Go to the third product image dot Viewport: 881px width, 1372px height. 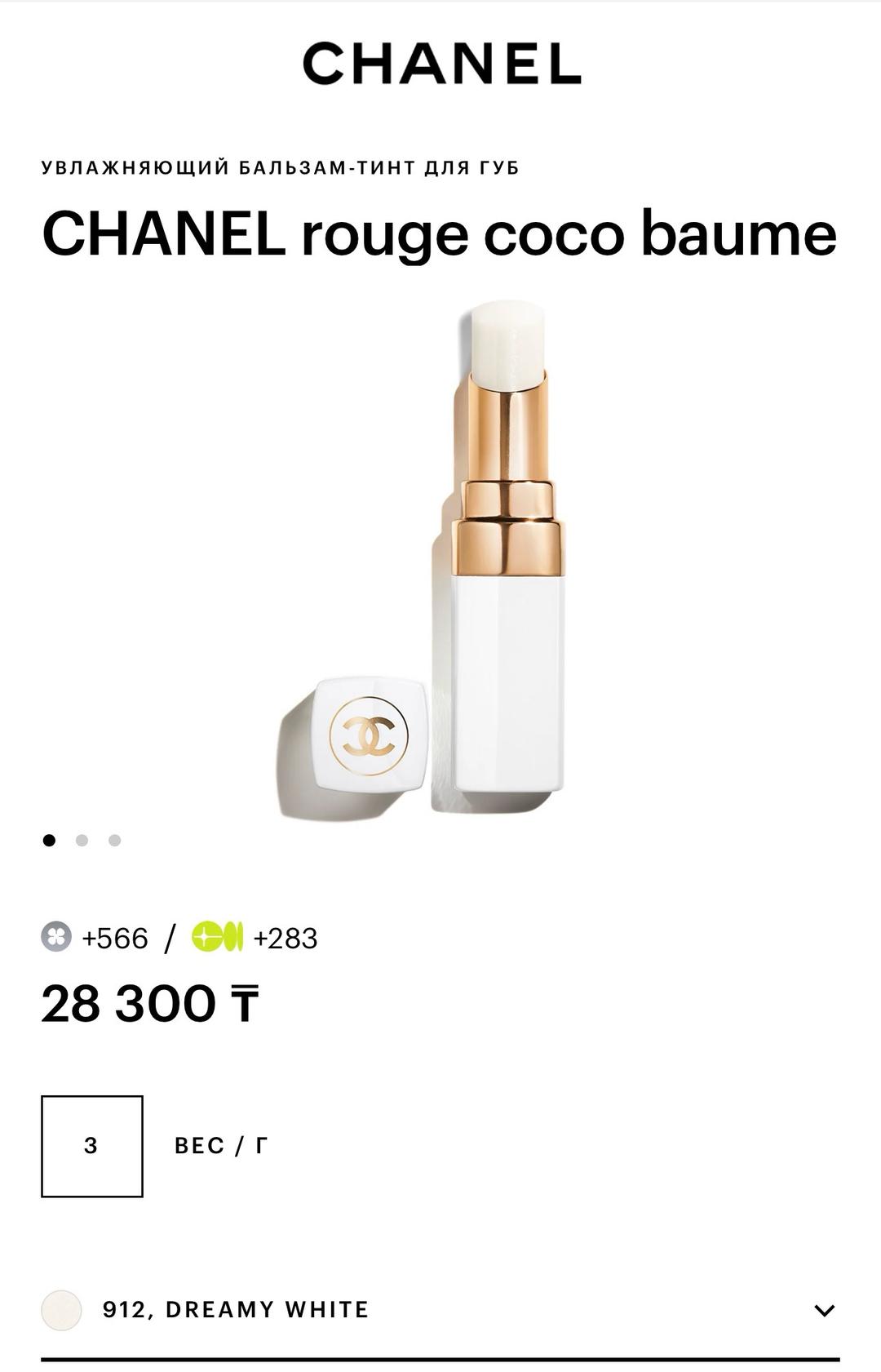click(x=115, y=840)
